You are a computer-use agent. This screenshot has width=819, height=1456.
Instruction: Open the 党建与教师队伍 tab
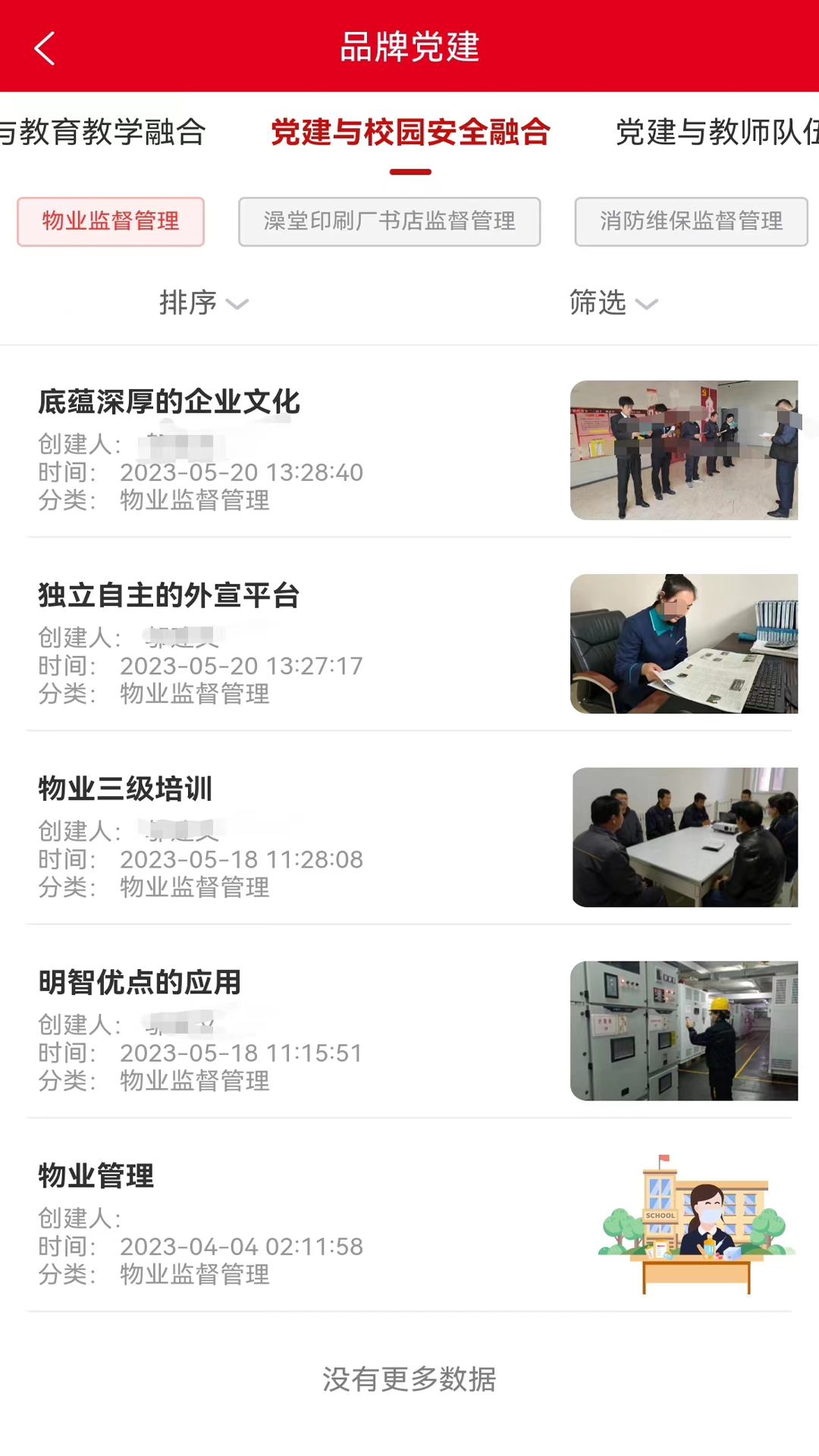717,133
